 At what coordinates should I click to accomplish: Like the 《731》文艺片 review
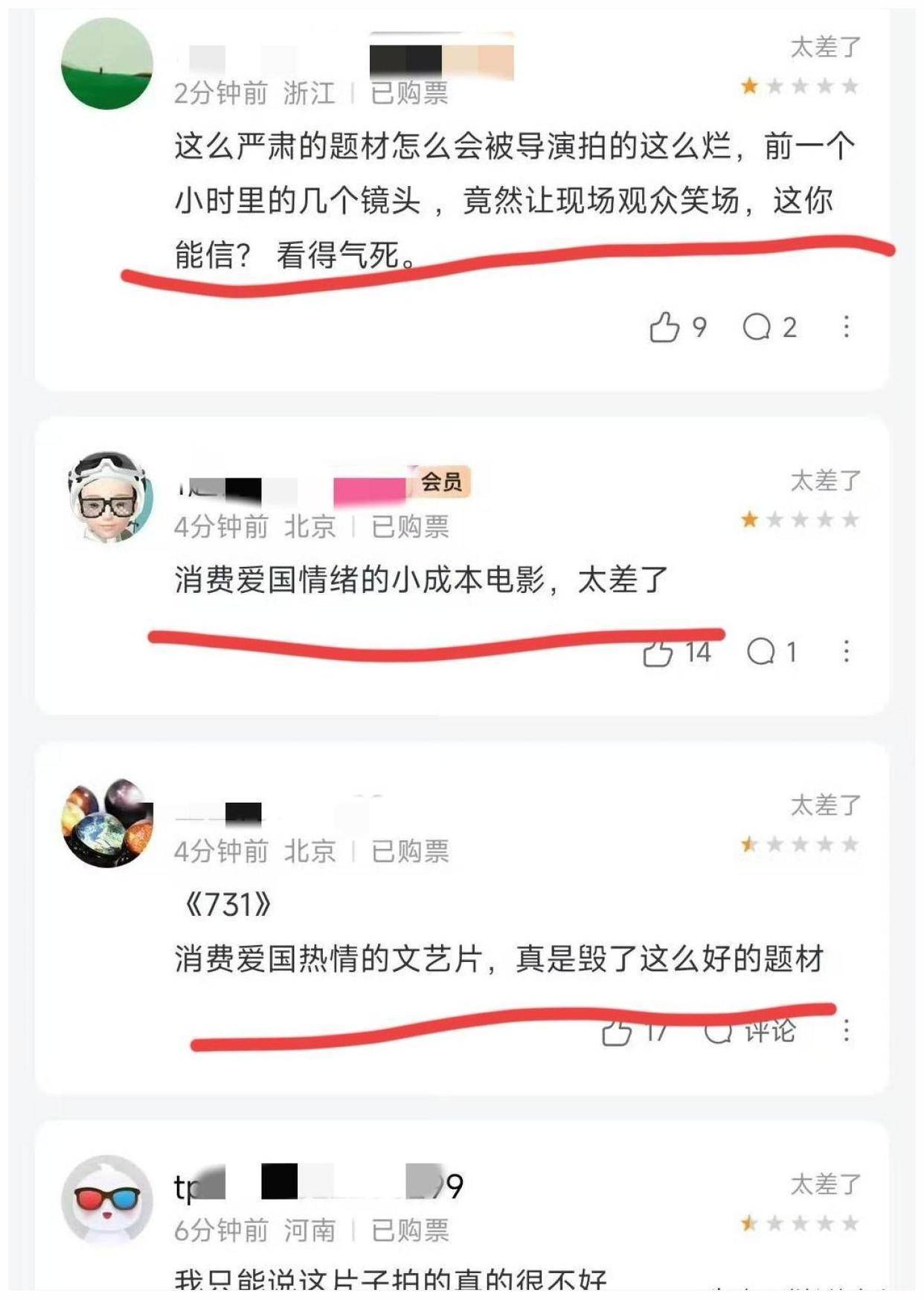pyautogui.click(x=617, y=1032)
